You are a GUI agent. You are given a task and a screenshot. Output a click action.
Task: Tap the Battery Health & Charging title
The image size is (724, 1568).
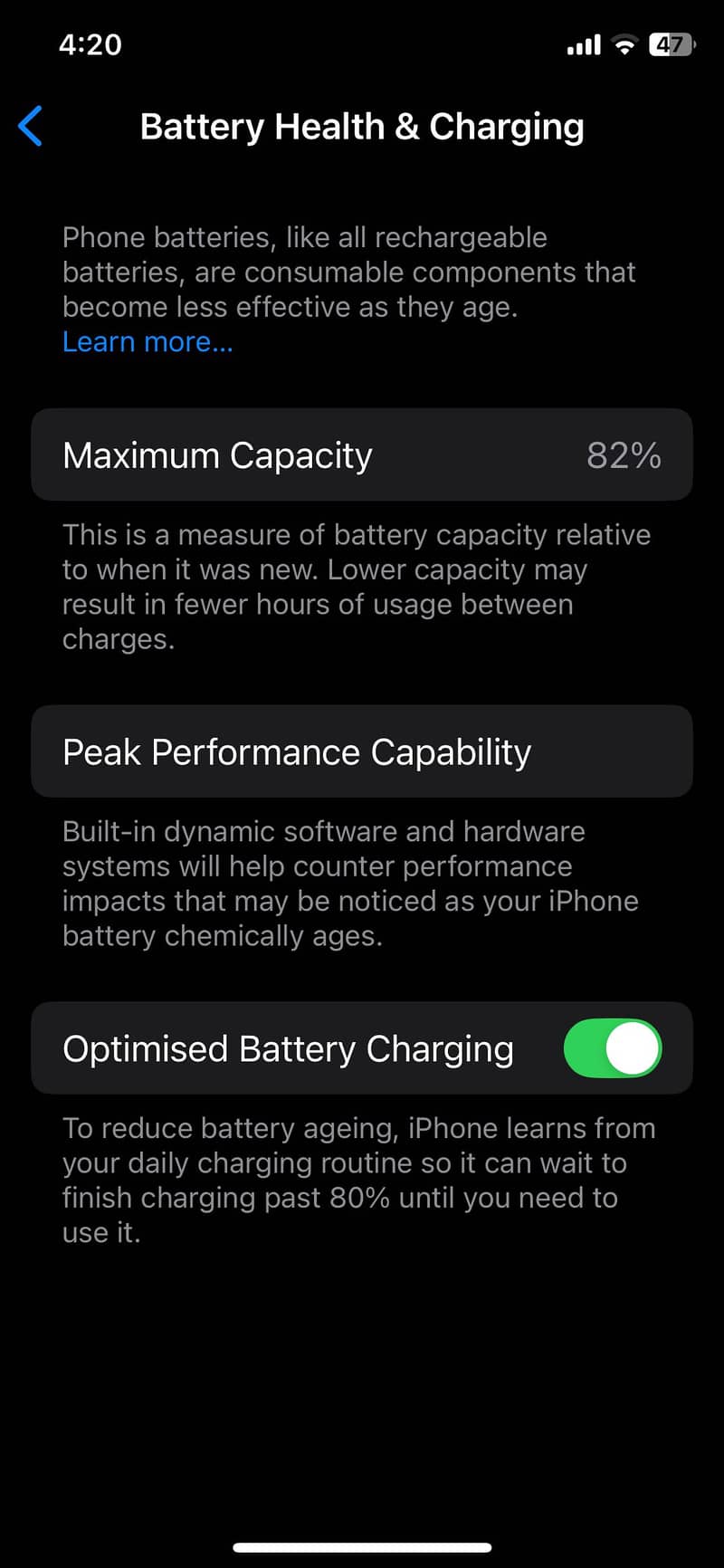[x=362, y=126]
